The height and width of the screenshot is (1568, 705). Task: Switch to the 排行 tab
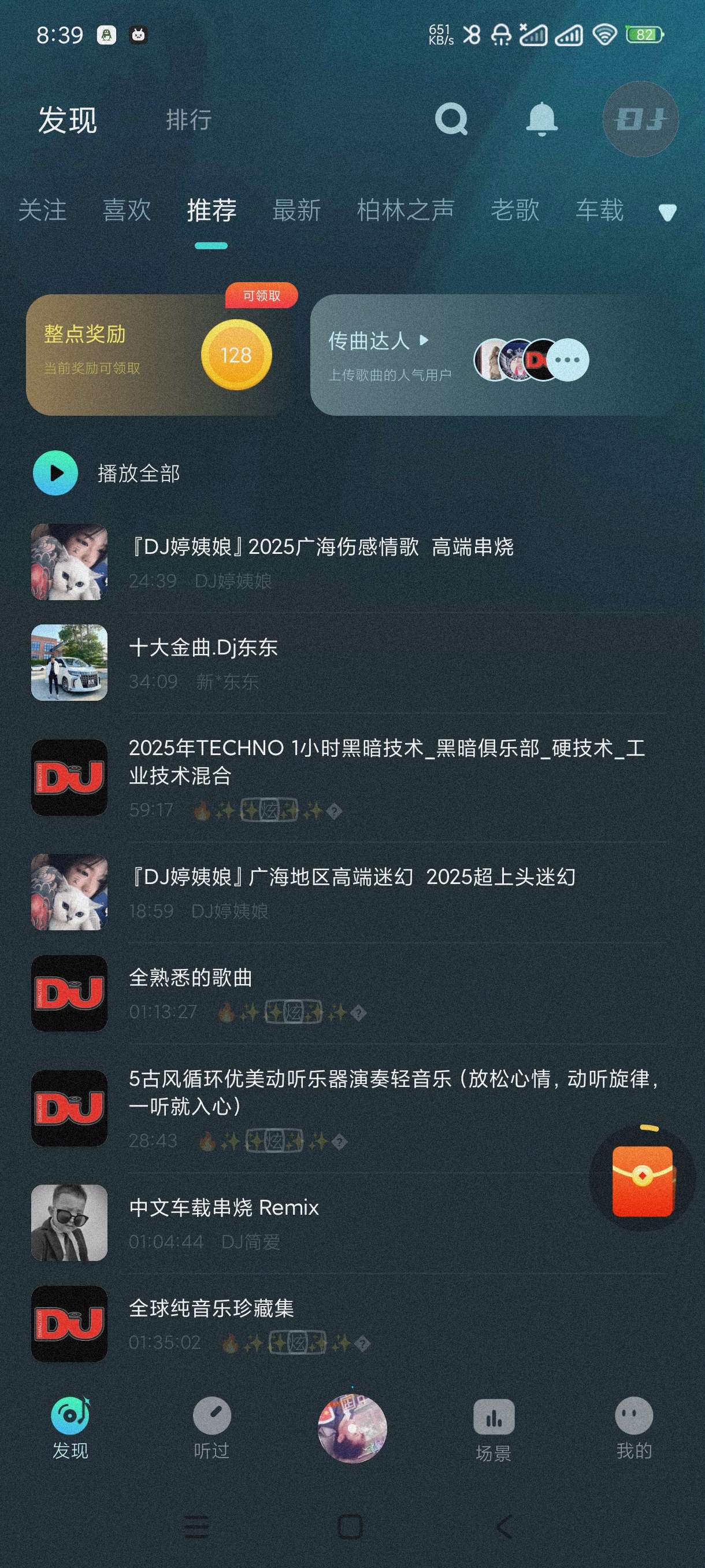coord(189,120)
